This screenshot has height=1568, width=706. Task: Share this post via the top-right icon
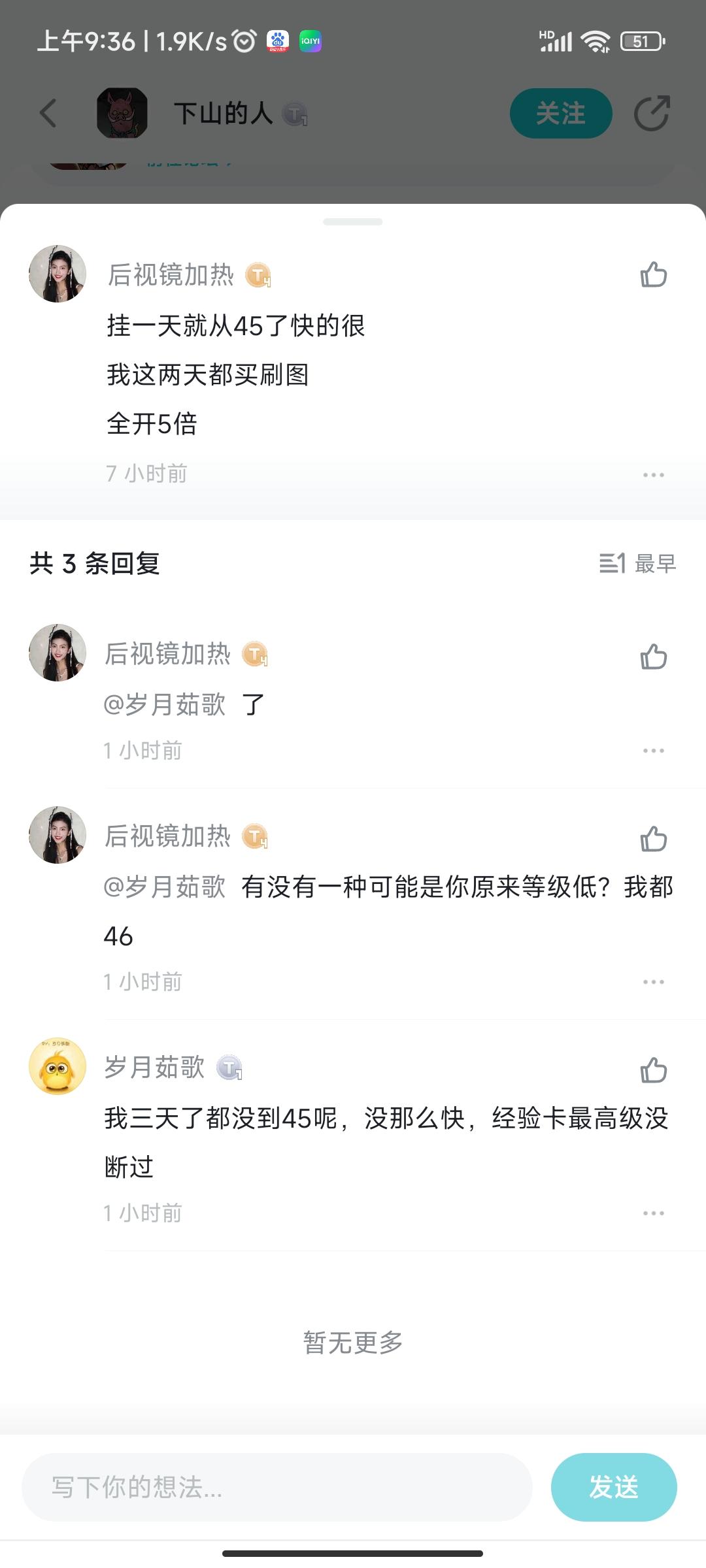pyautogui.click(x=652, y=113)
